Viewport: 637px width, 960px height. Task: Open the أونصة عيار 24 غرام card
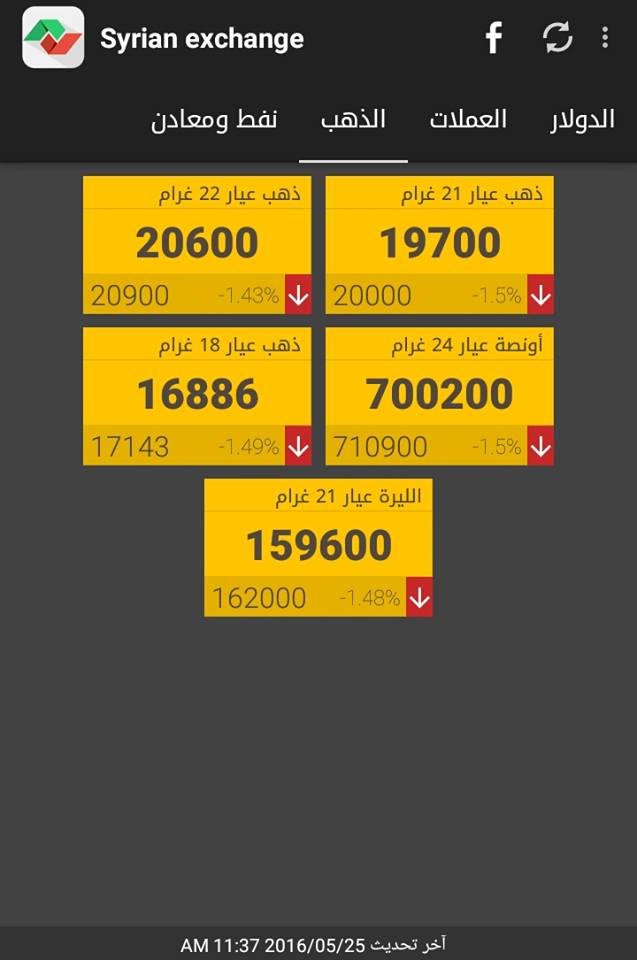[440, 396]
